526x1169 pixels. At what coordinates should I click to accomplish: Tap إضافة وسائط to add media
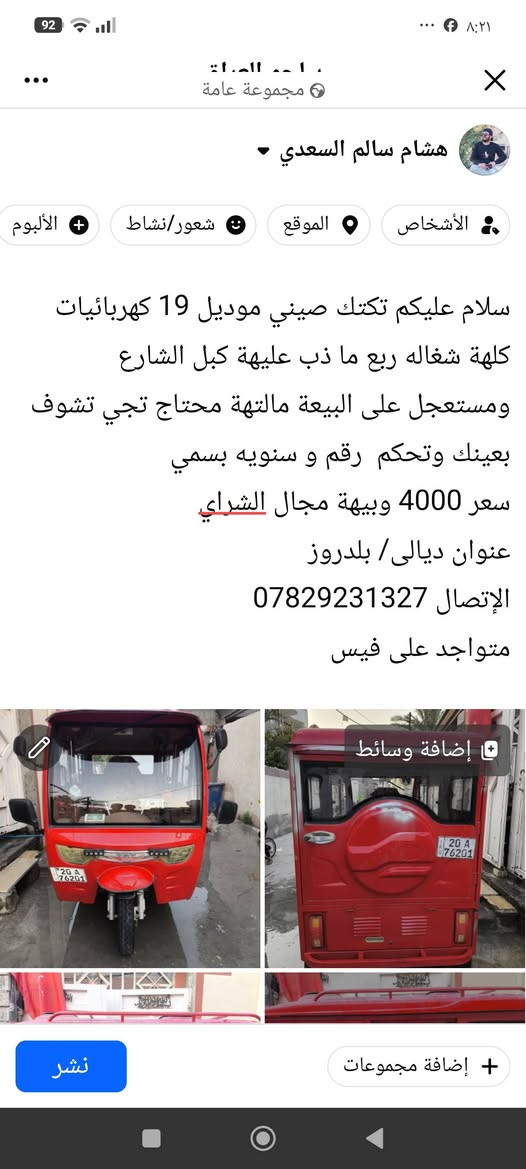pyautogui.click(x=428, y=751)
